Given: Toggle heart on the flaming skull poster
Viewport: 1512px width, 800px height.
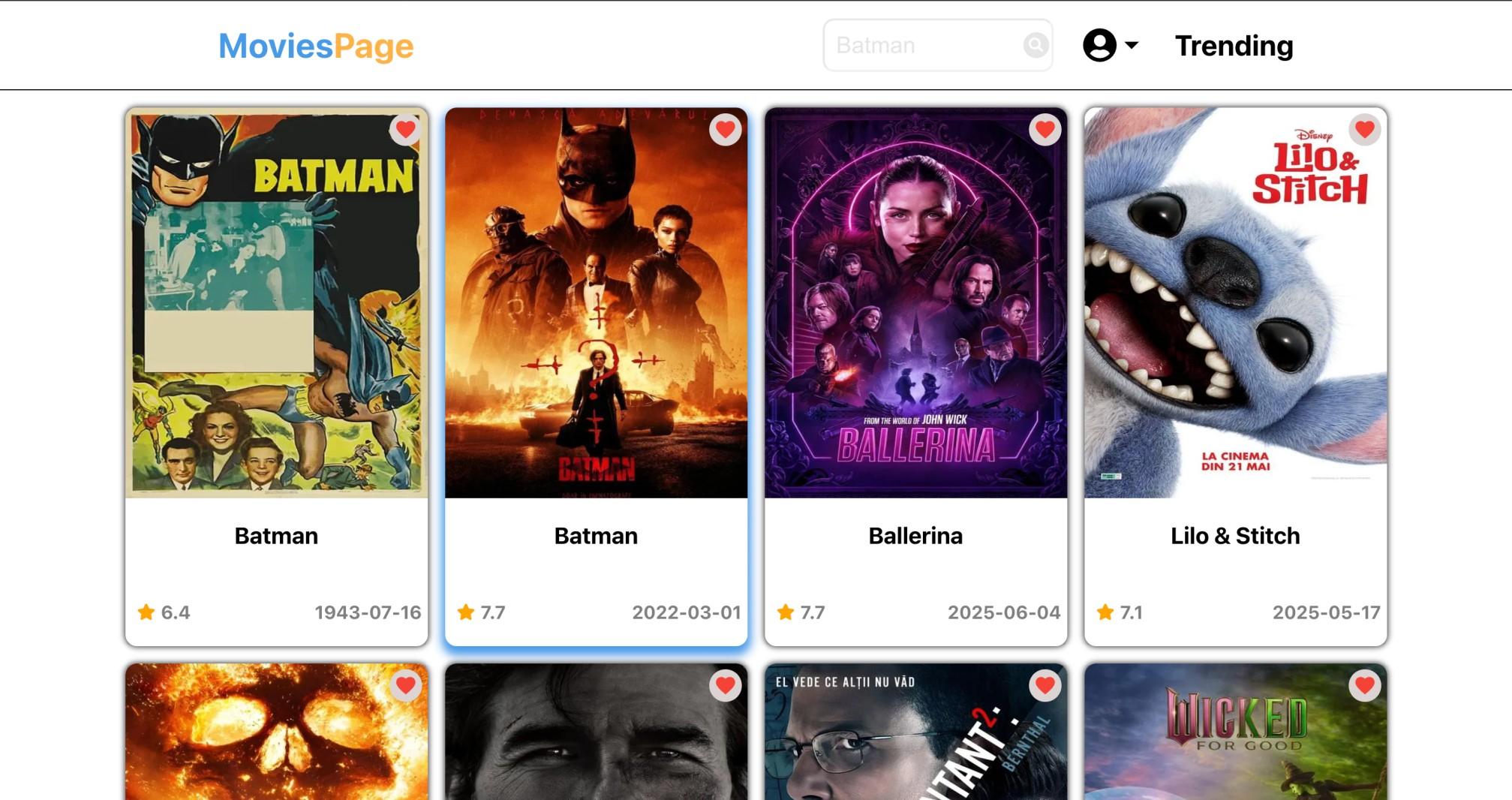Looking at the screenshot, I should point(406,685).
